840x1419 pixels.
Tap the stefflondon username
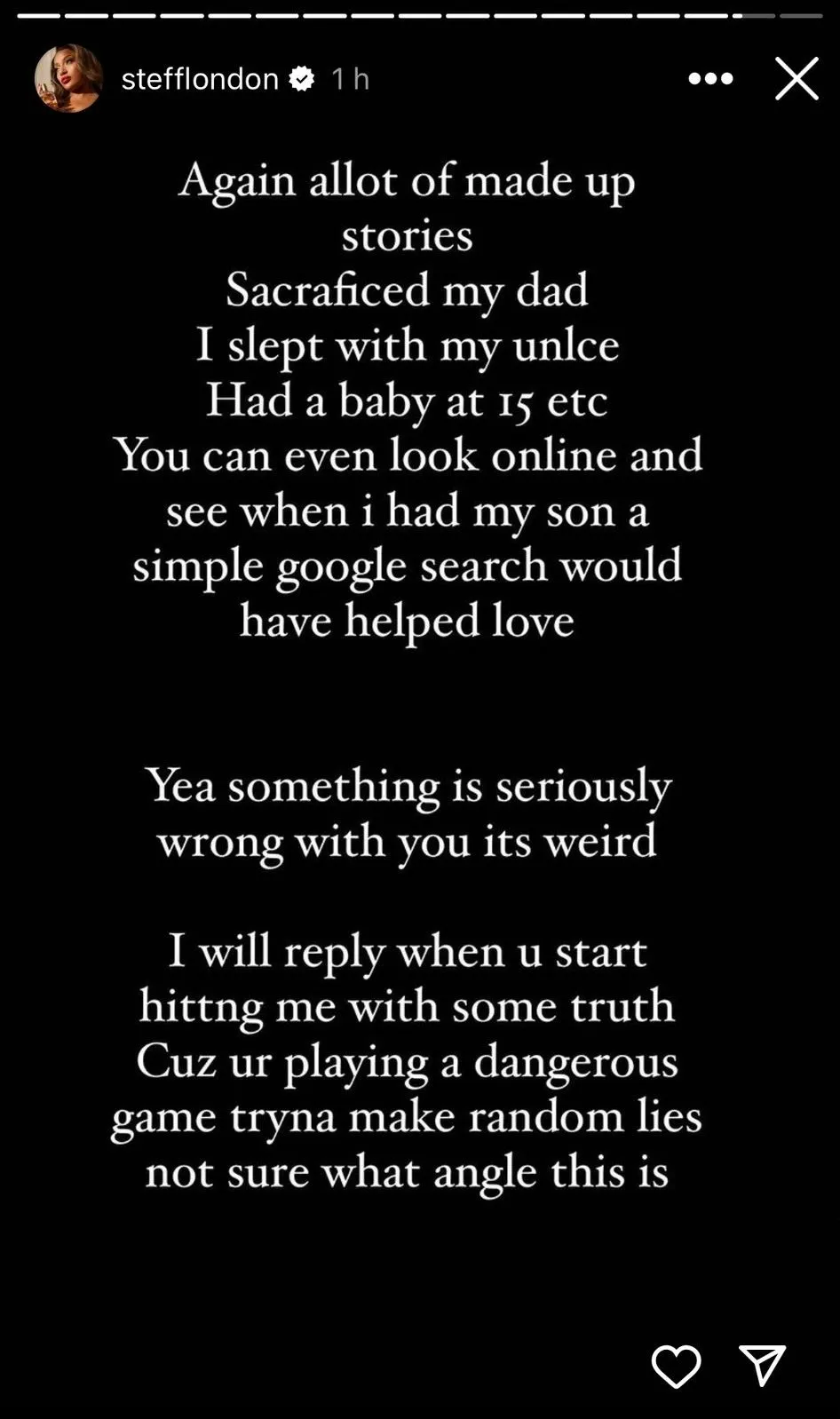click(x=200, y=78)
